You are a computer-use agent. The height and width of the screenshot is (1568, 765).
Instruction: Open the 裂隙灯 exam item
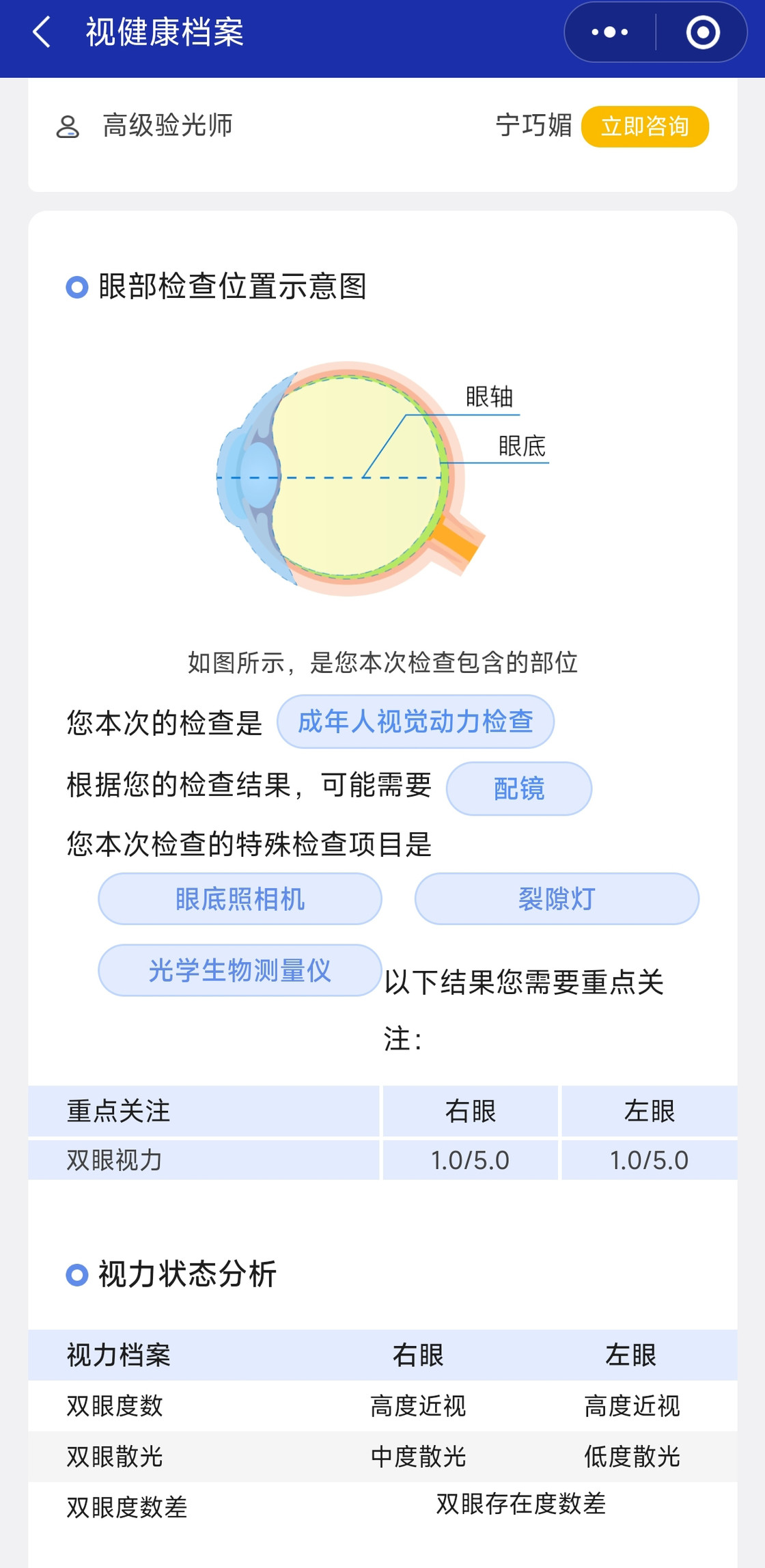coord(557,898)
